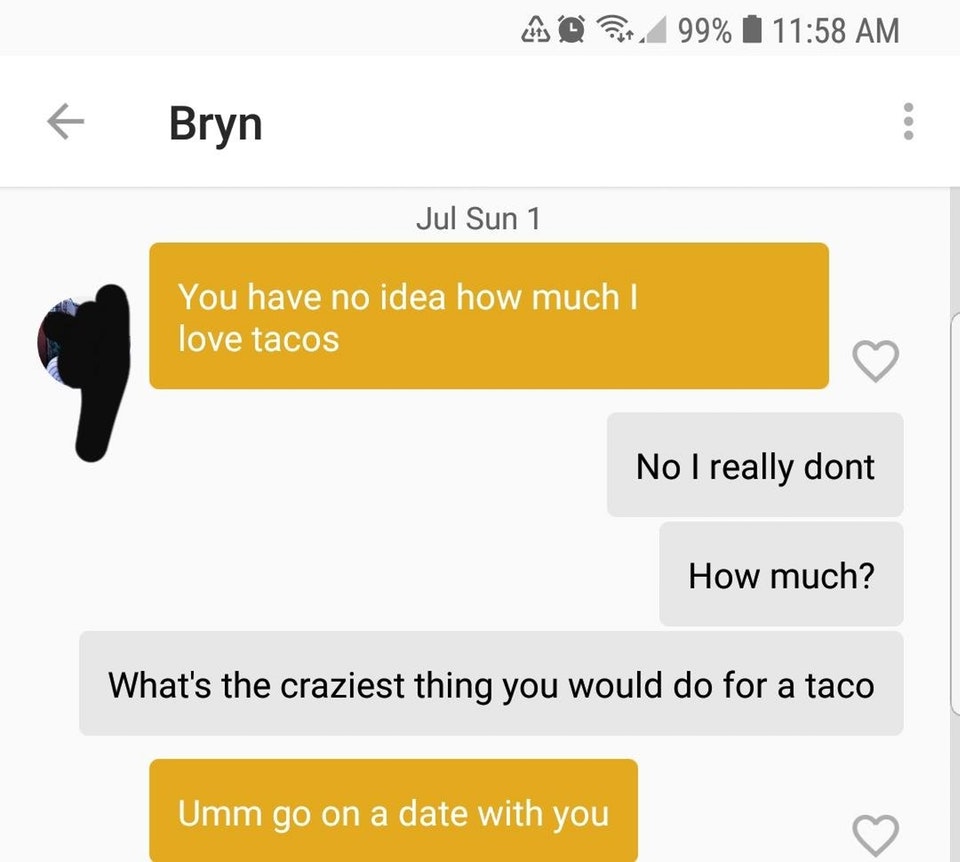Like the 'love tacos' message
This screenshot has height=862, width=960.
[x=875, y=361]
